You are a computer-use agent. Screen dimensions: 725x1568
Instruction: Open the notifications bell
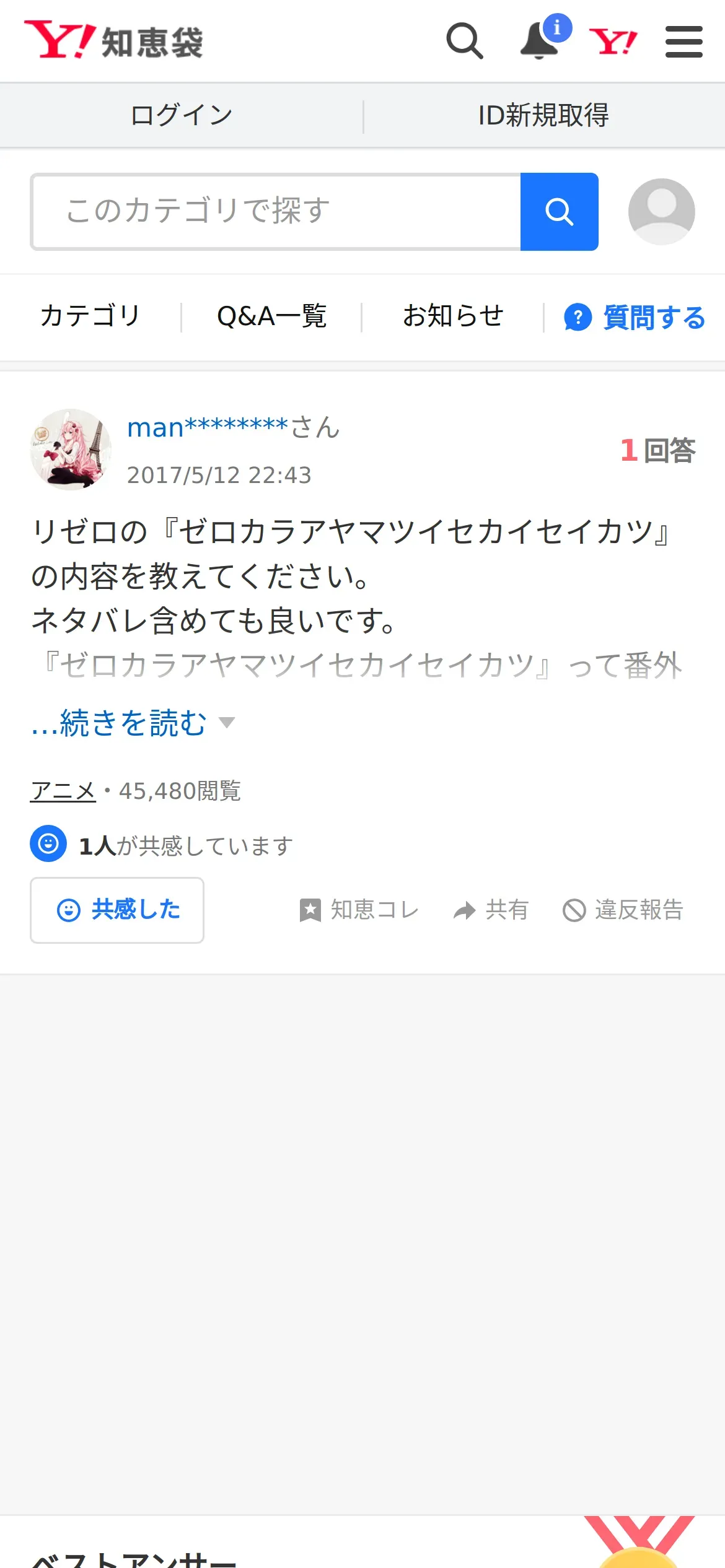pyautogui.click(x=540, y=41)
